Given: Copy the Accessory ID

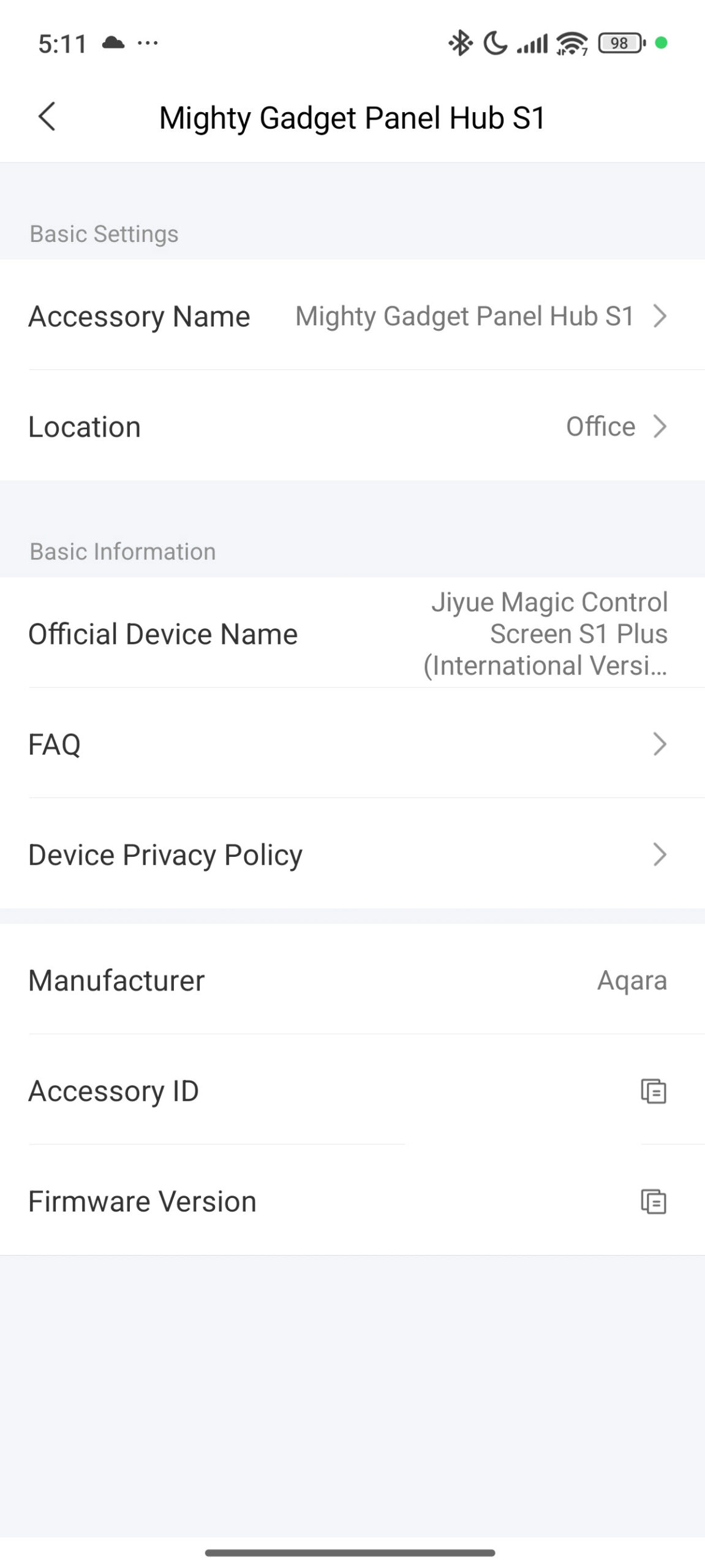Looking at the screenshot, I should point(653,1091).
